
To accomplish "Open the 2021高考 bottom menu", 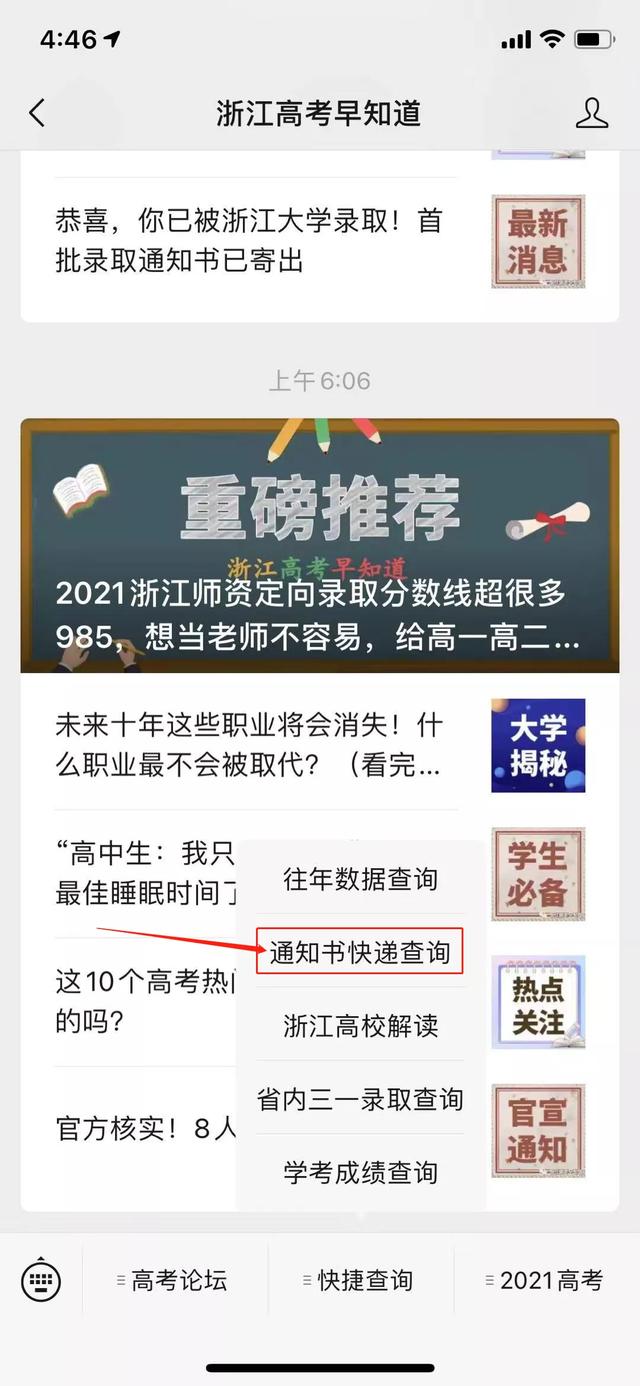I will tap(548, 1280).
